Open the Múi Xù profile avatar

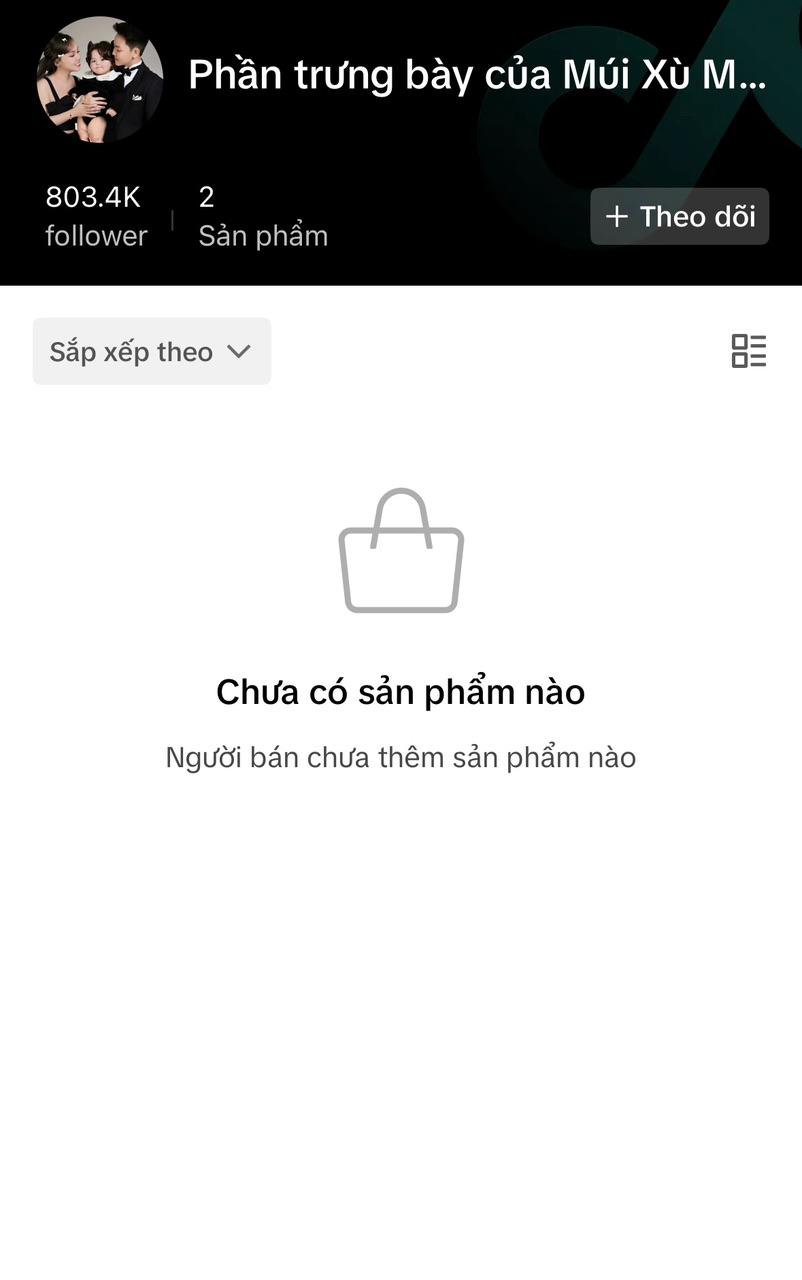tap(99, 79)
